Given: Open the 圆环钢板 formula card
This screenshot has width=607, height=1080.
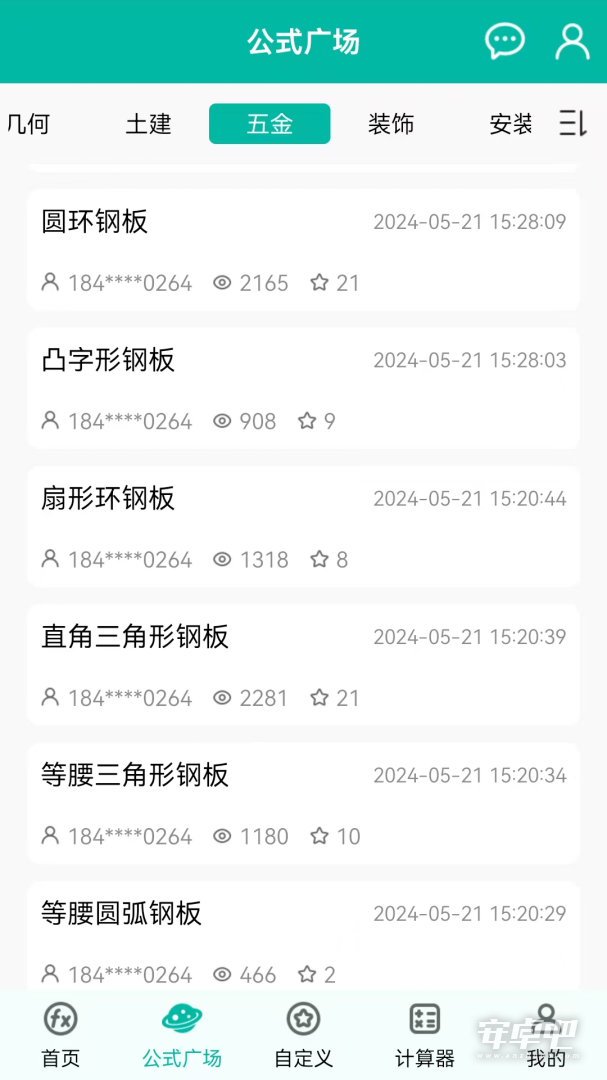Looking at the screenshot, I should (303, 250).
